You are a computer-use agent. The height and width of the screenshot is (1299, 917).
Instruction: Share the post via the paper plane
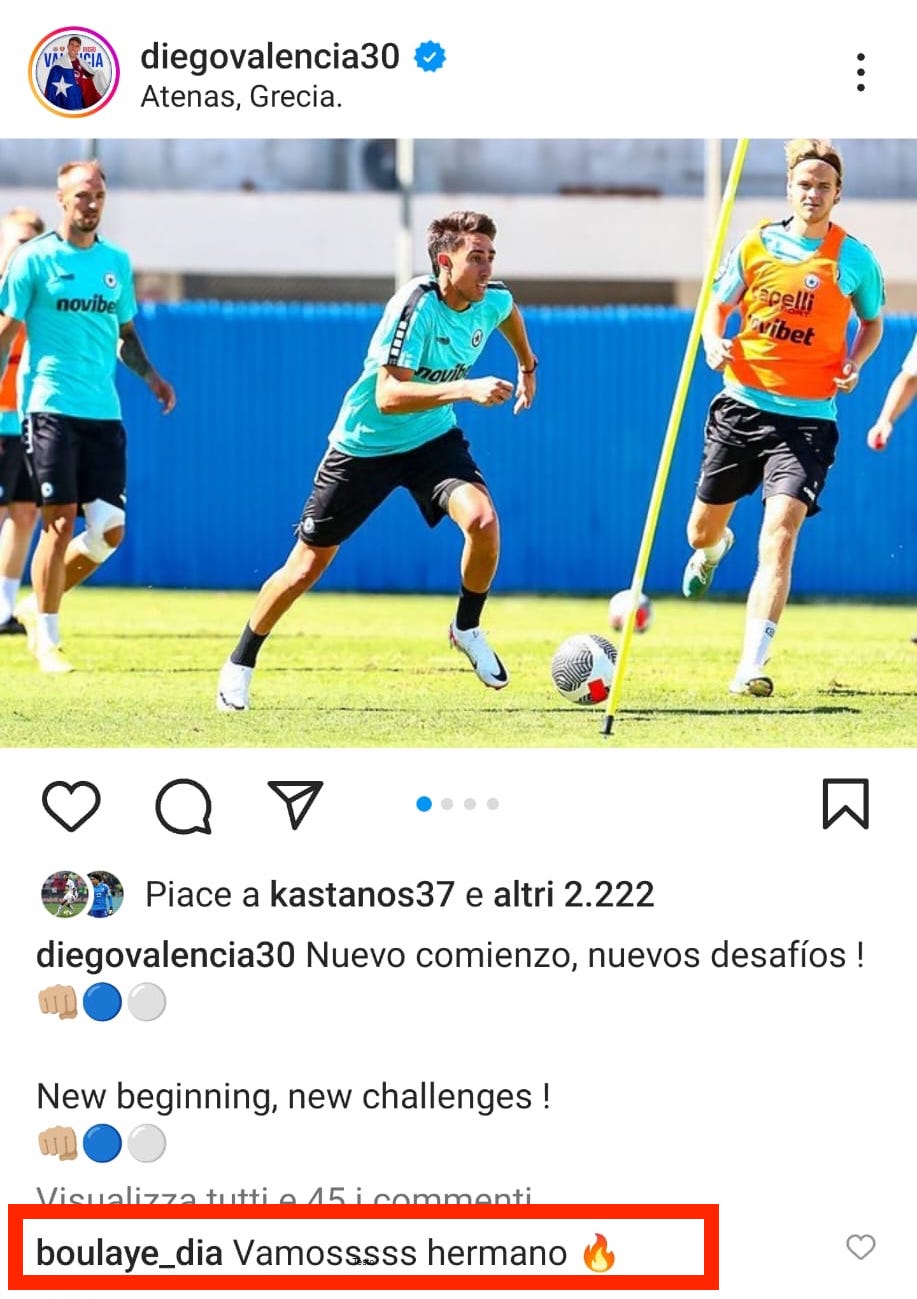(296, 804)
